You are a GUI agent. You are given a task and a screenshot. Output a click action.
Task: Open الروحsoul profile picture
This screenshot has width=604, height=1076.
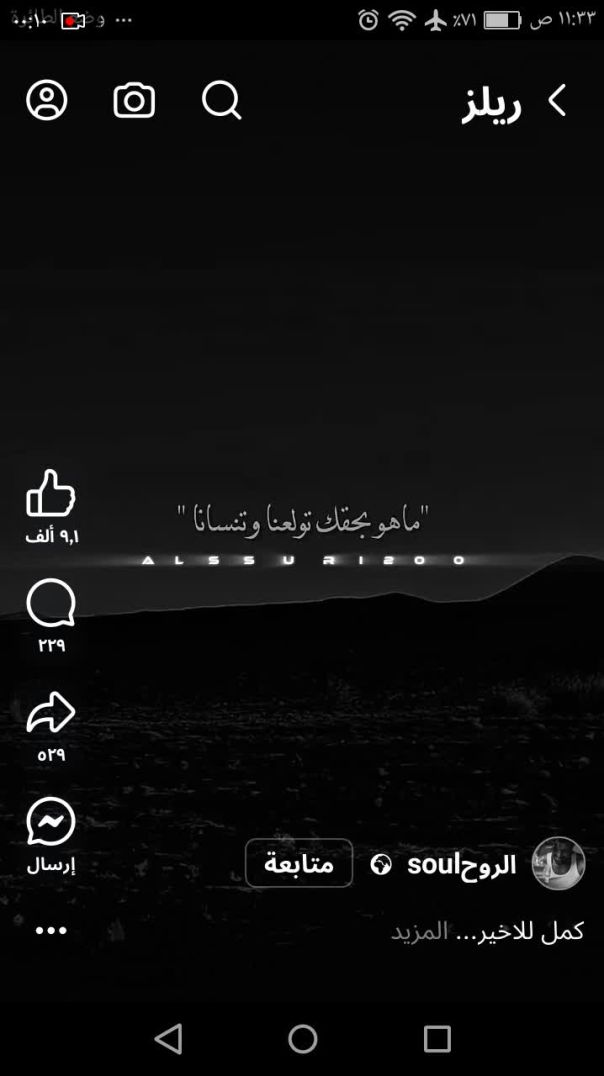coord(558,863)
